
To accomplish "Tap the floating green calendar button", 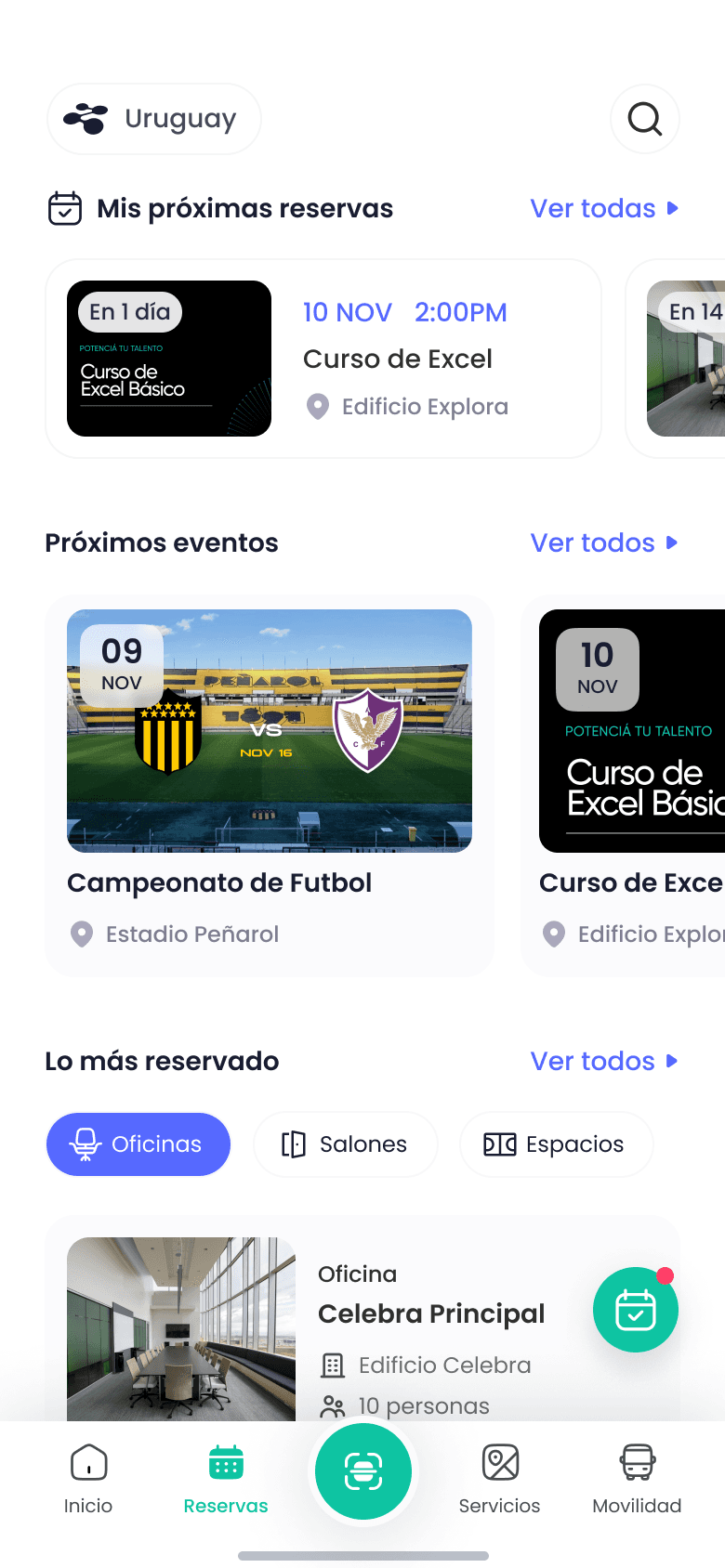I will click(636, 1310).
